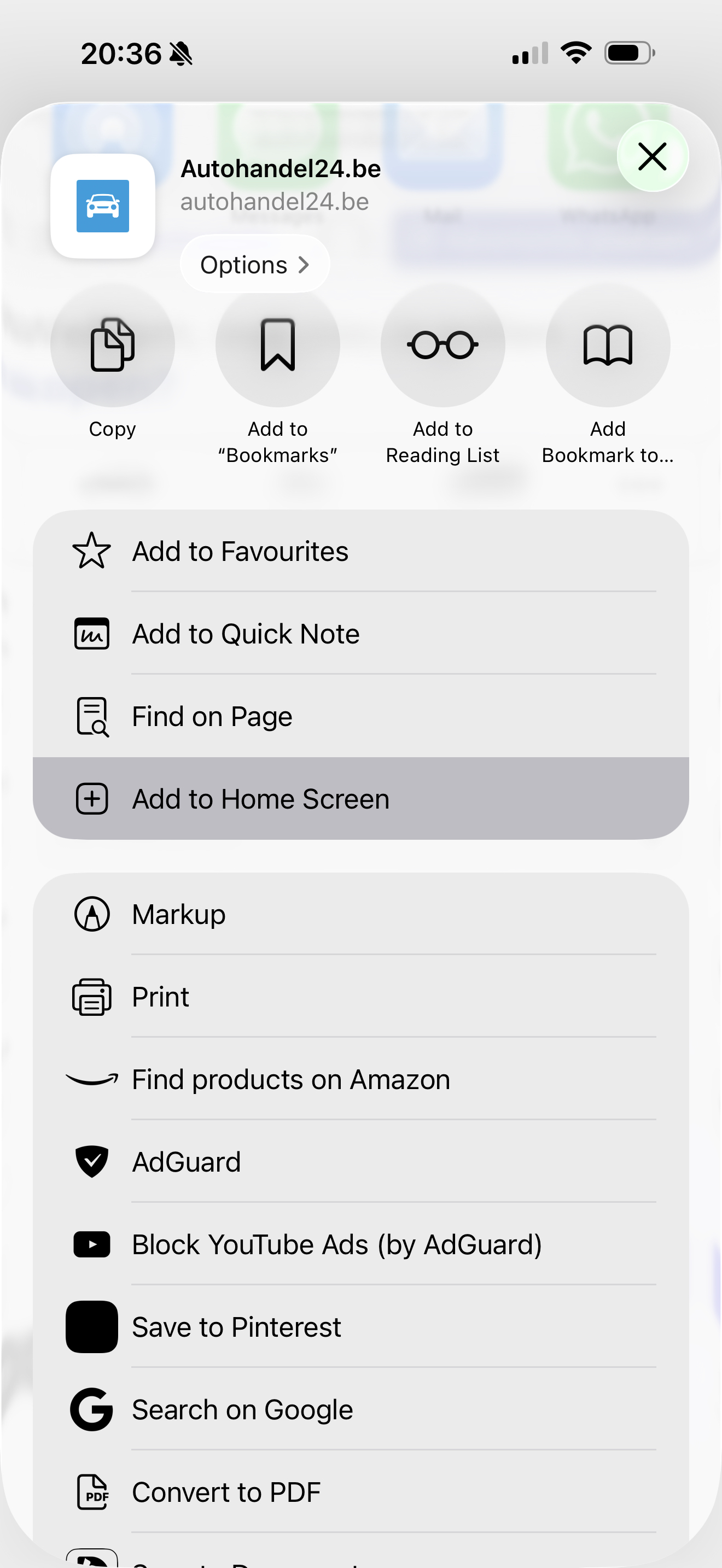Open Find on Page
Viewport: 722px width, 1568px height.
[x=360, y=716]
